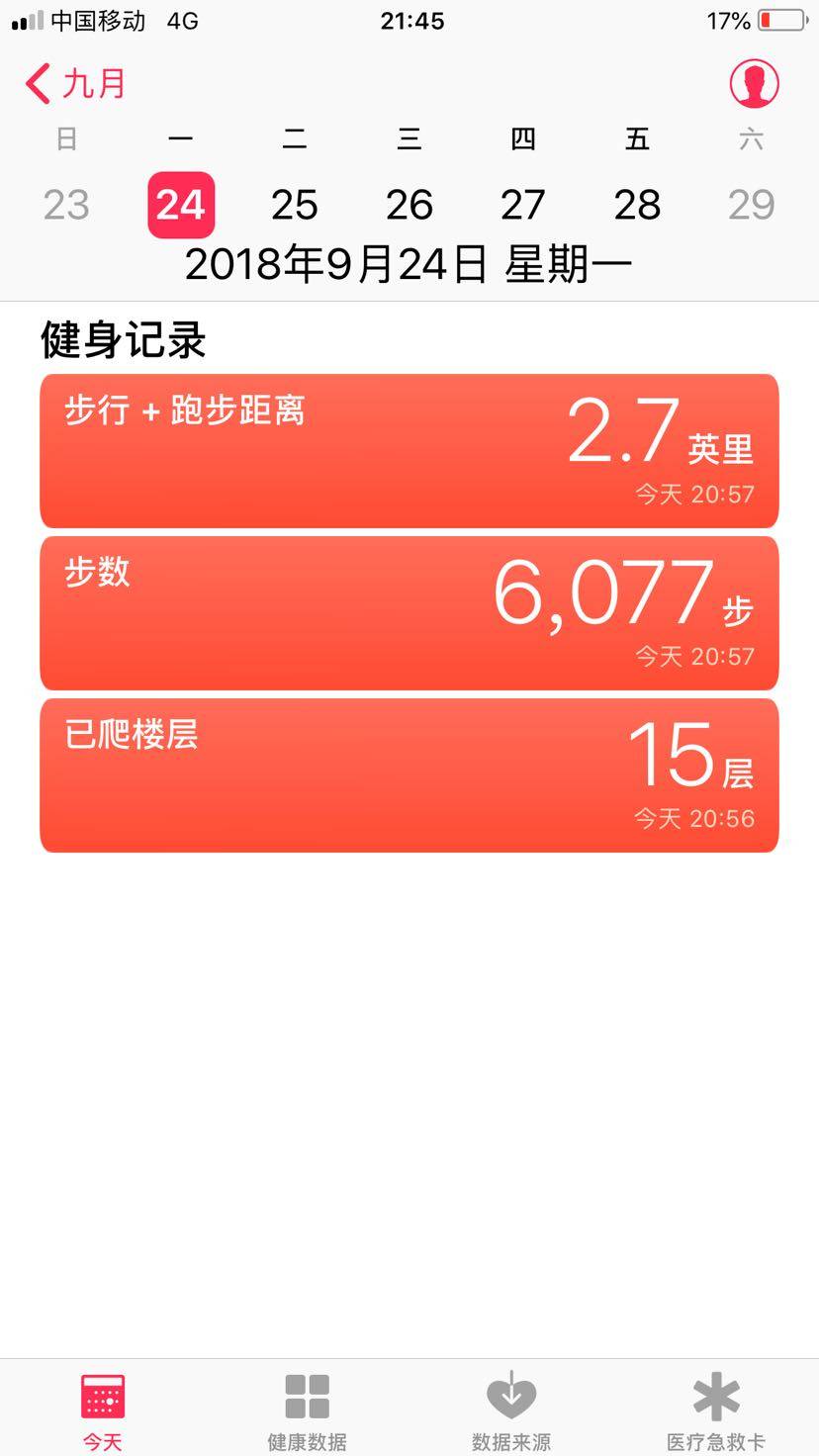819x1456 pixels.
Task: Select date 25 in the week strip
Action: [x=295, y=205]
